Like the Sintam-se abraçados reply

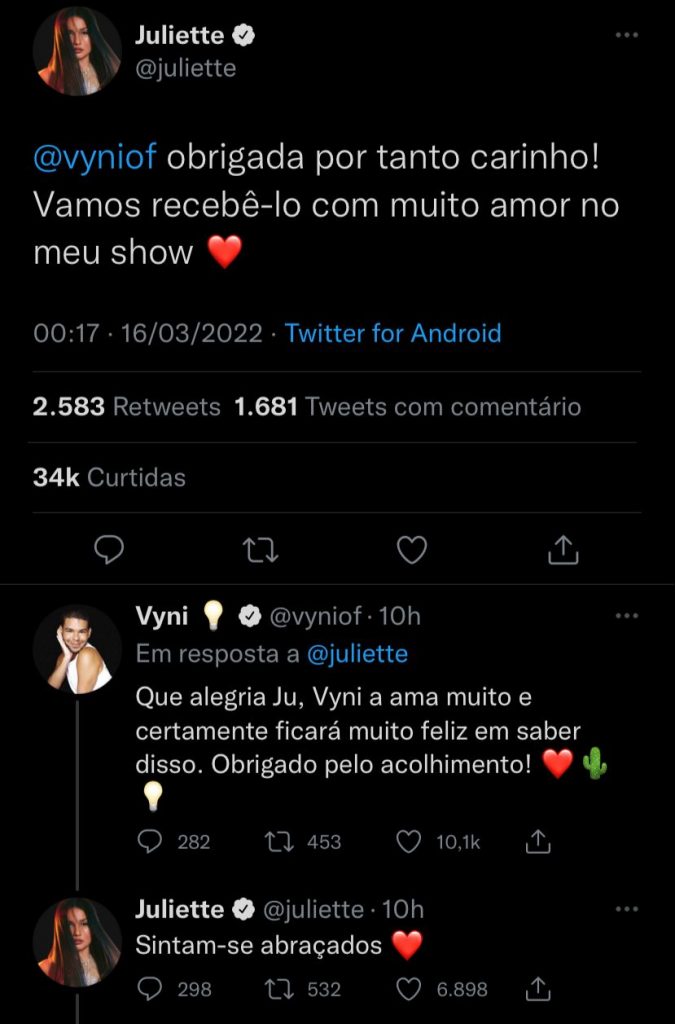409,989
